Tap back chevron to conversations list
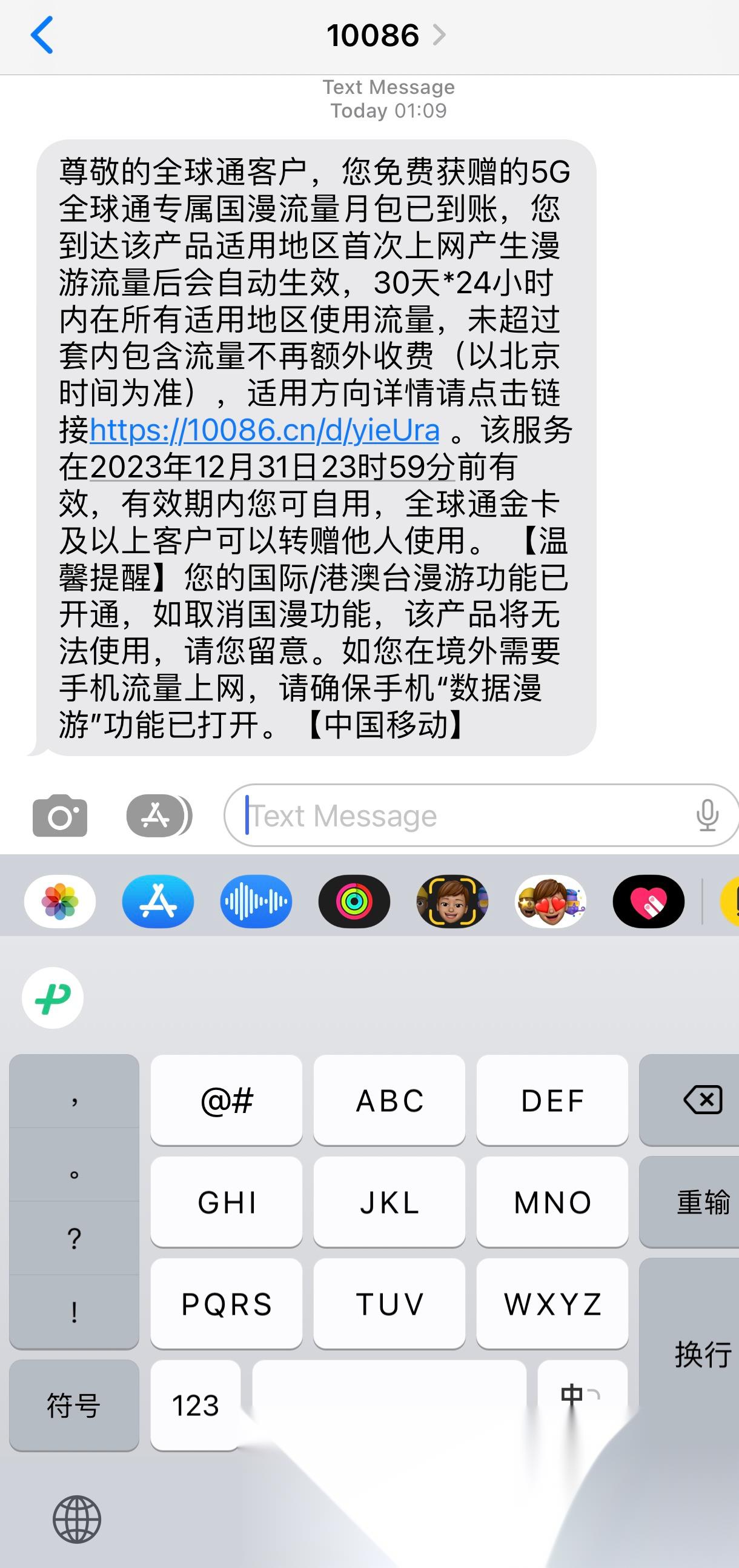Viewport: 739px width, 1568px height. coord(40,35)
